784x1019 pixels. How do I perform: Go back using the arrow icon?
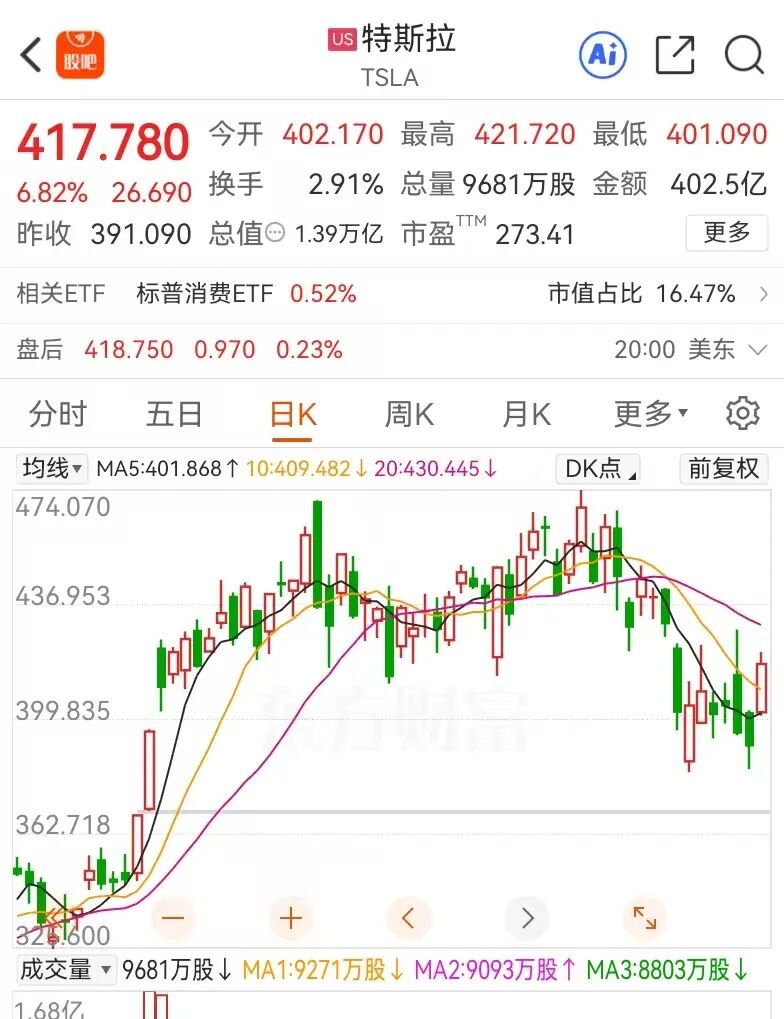32,55
